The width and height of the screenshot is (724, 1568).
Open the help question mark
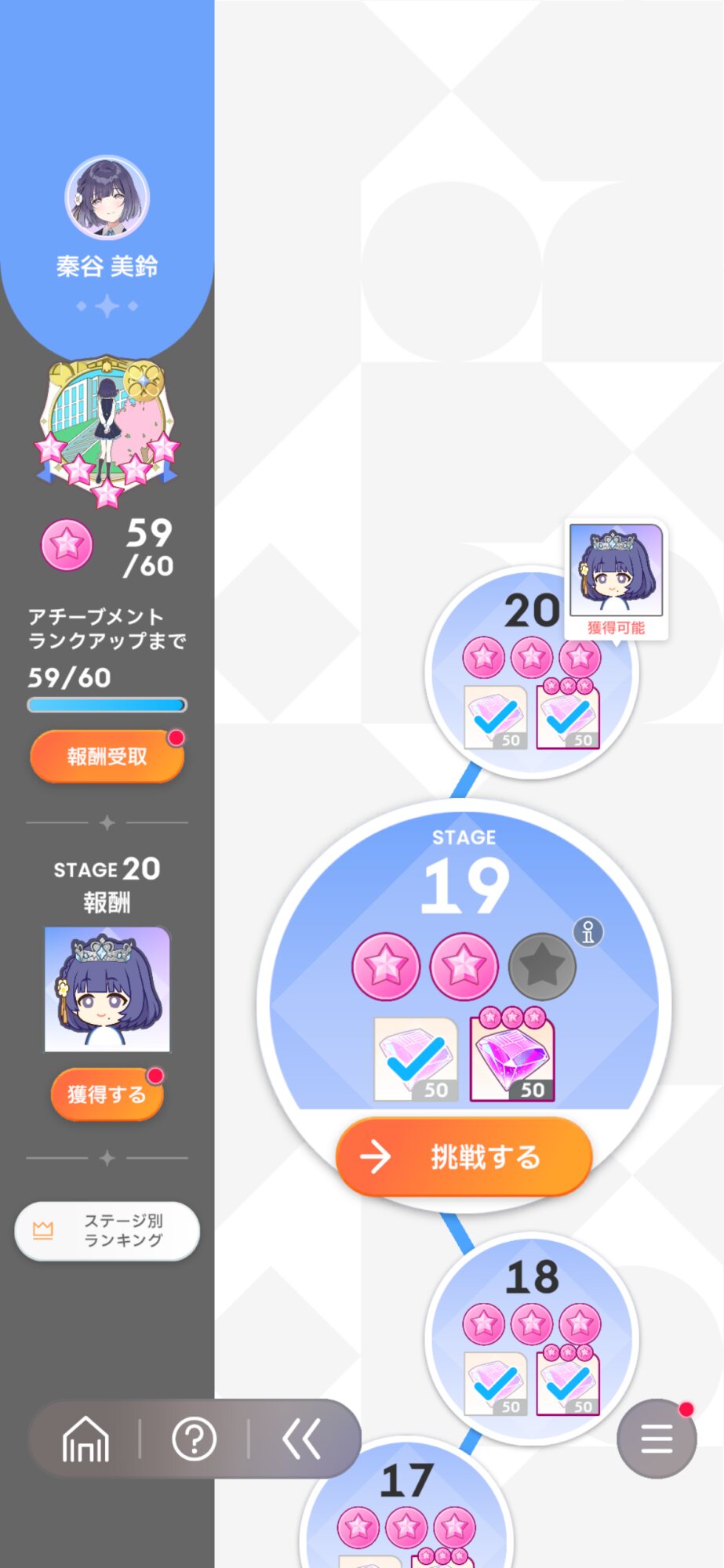click(x=194, y=1439)
